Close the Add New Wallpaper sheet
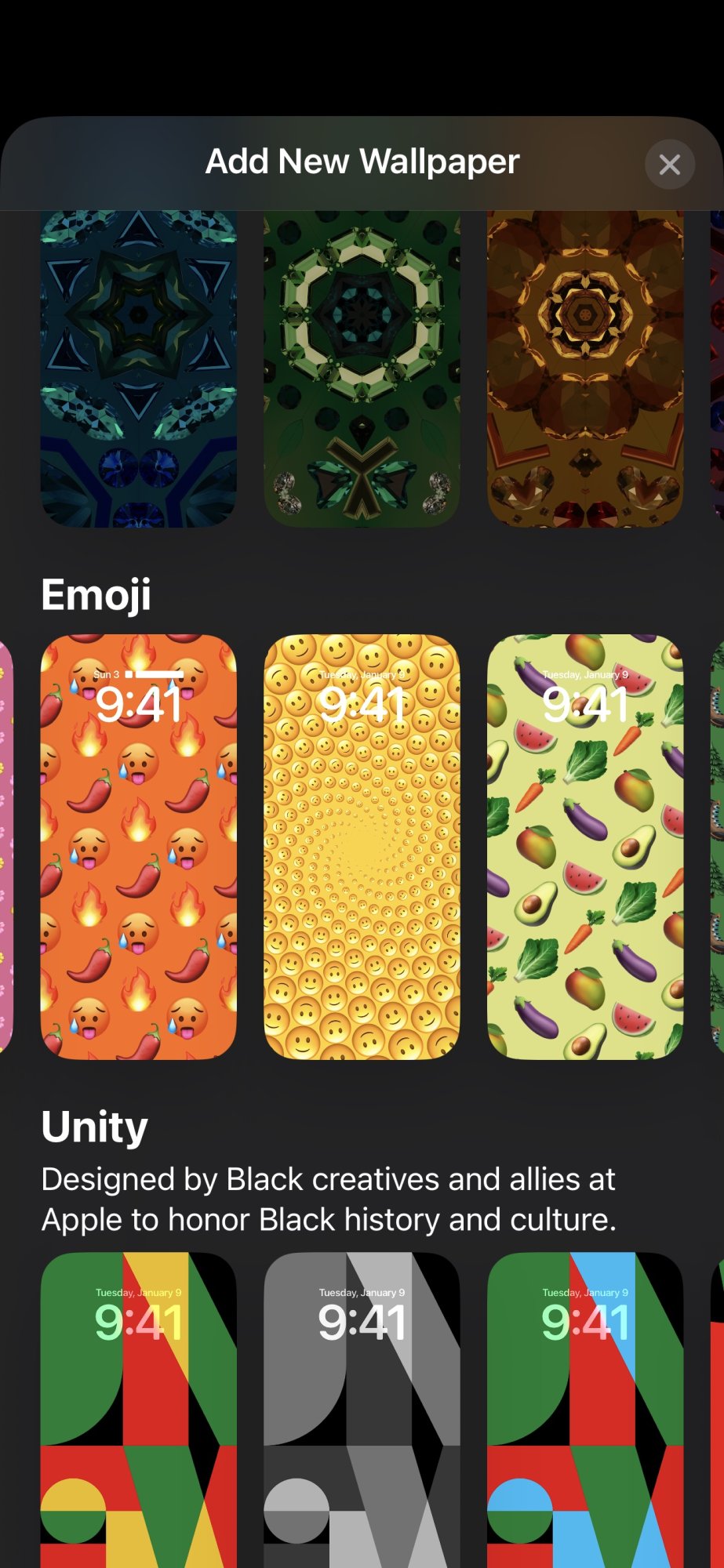 click(669, 165)
